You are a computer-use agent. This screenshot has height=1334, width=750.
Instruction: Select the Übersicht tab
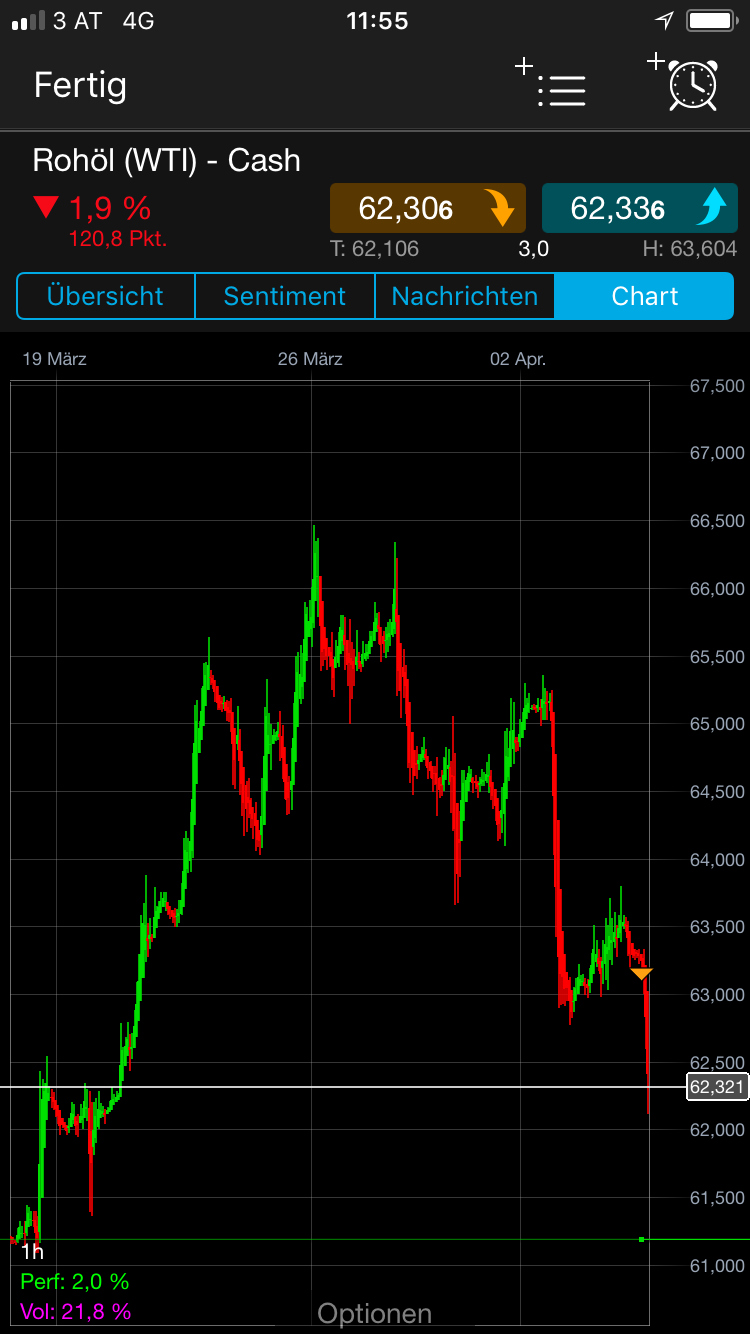click(104, 296)
